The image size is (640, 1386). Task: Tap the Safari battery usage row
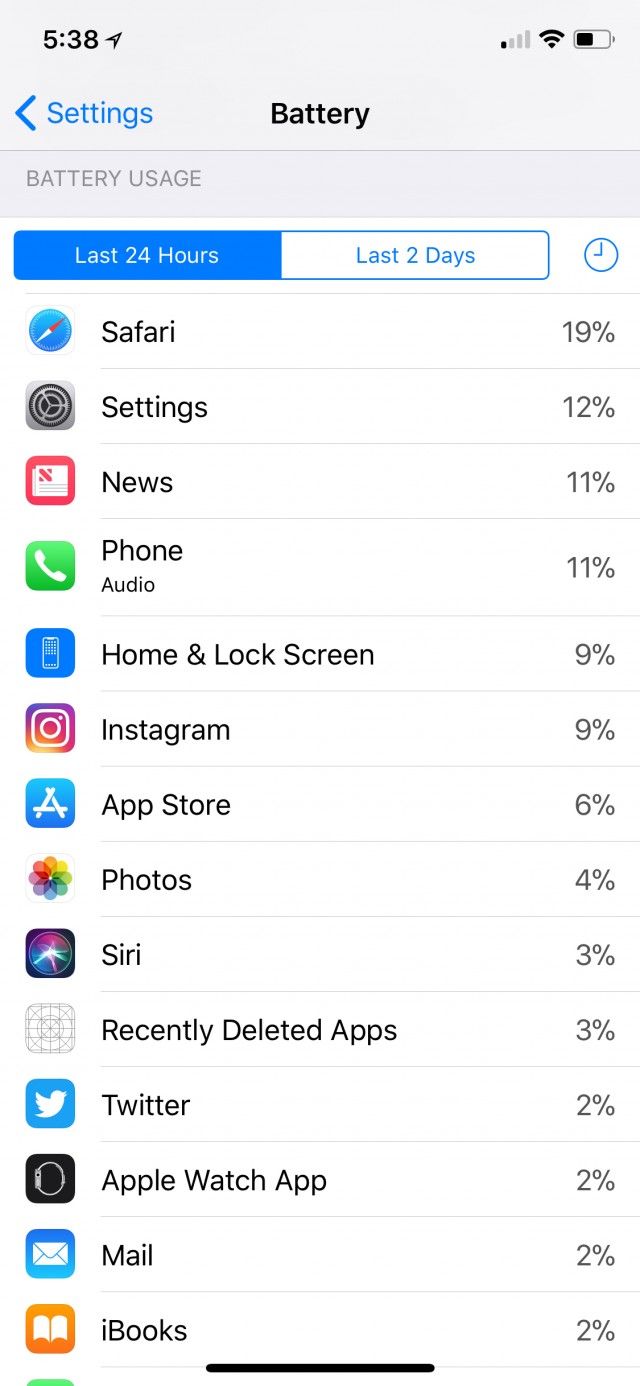click(x=320, y=331)
